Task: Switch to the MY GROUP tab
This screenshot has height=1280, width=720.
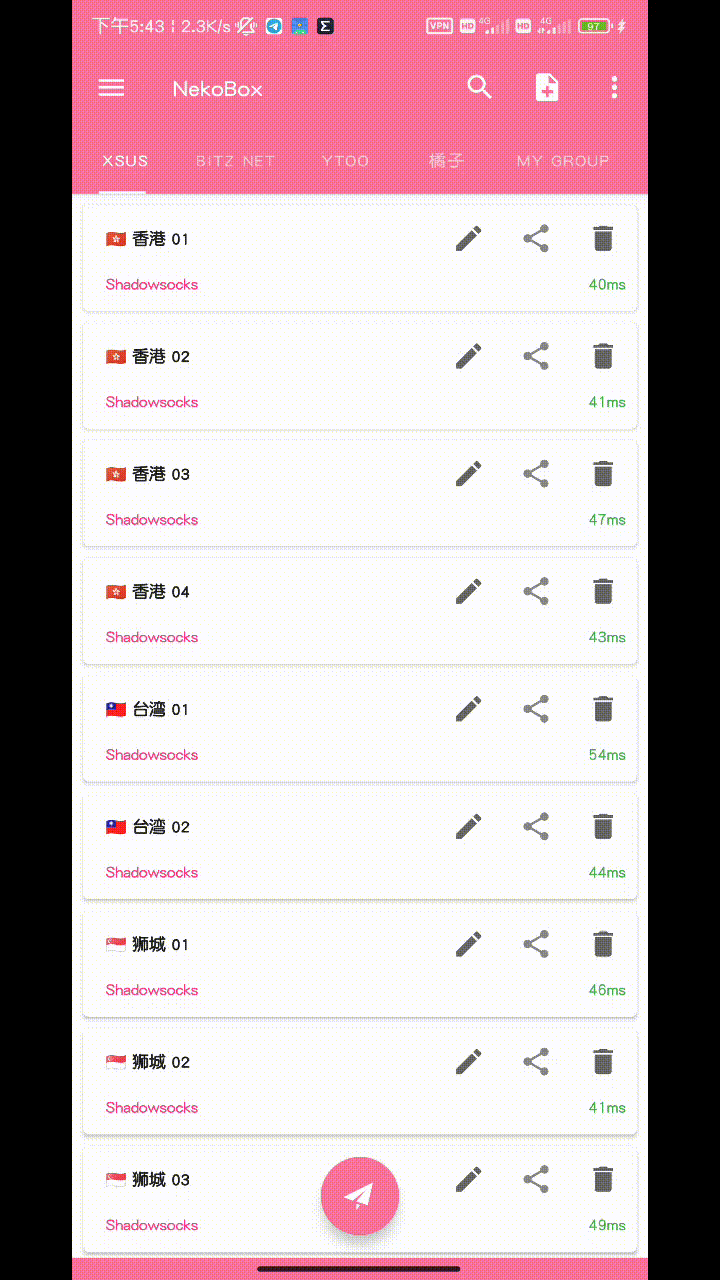Action: [563, 161]
